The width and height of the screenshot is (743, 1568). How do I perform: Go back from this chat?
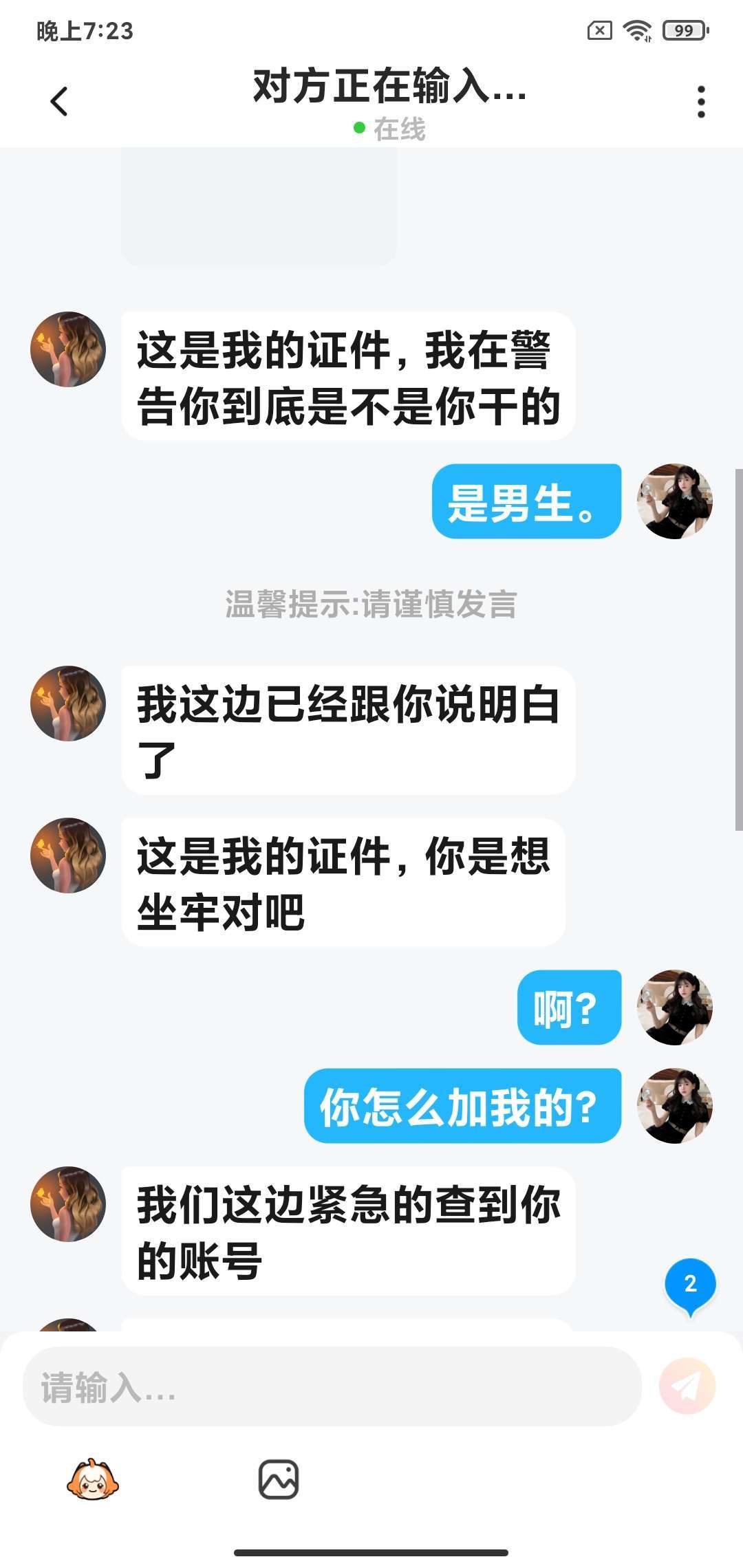click(59, 102)
